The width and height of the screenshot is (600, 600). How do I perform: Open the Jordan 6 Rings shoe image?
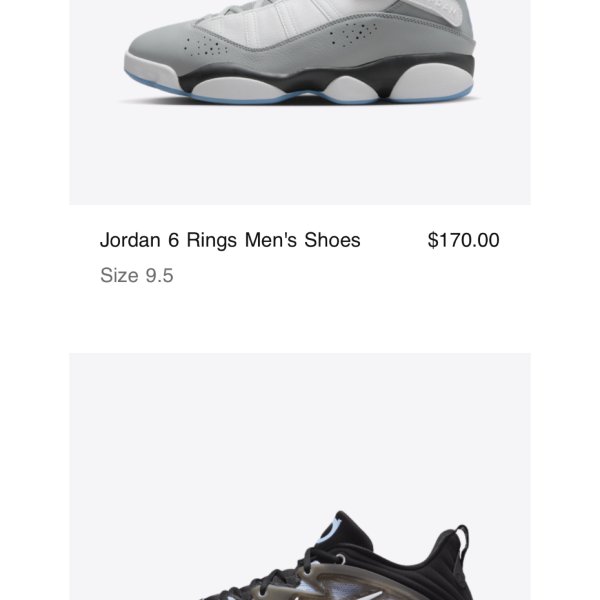[300, 60]
